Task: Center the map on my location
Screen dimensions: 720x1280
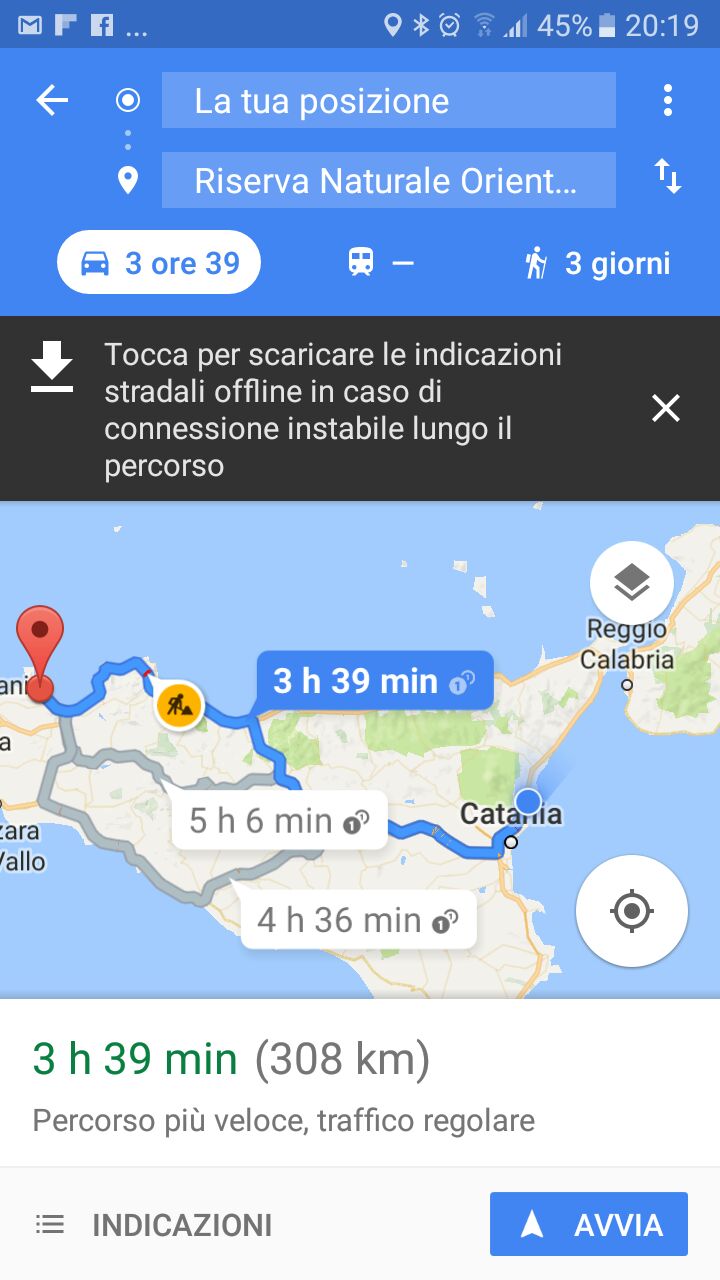Action: pos(632,911)
